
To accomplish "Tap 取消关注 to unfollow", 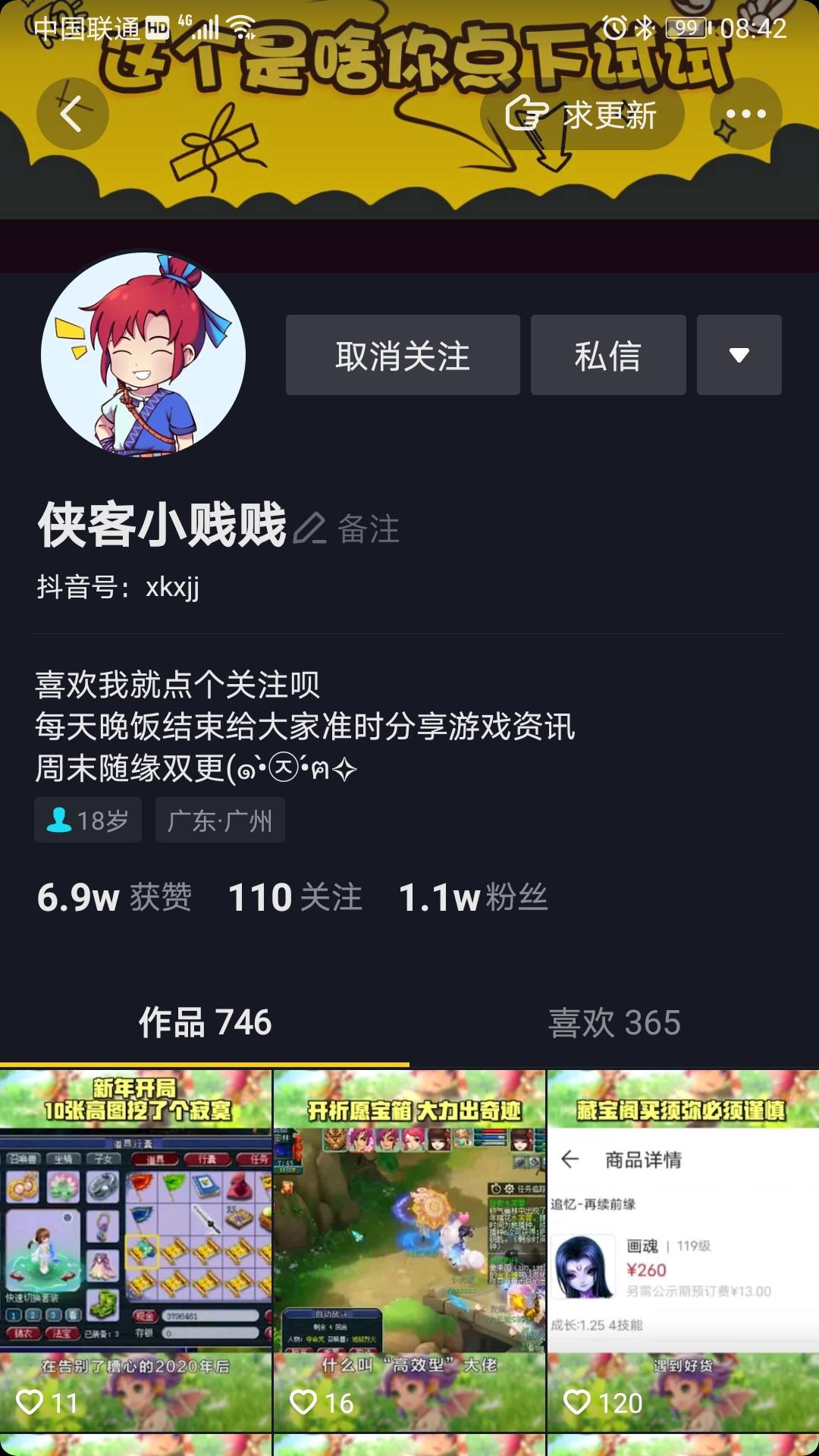I will pyautogui.click(x=403, y=355).
